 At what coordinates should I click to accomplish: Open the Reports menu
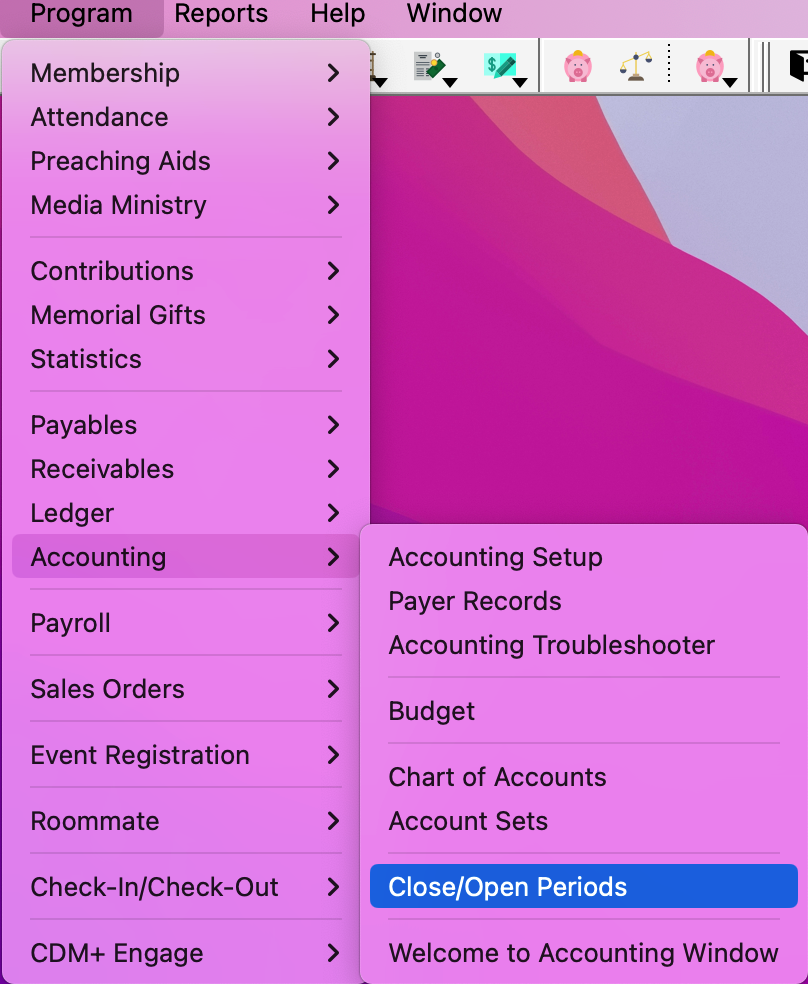[221, 14]
